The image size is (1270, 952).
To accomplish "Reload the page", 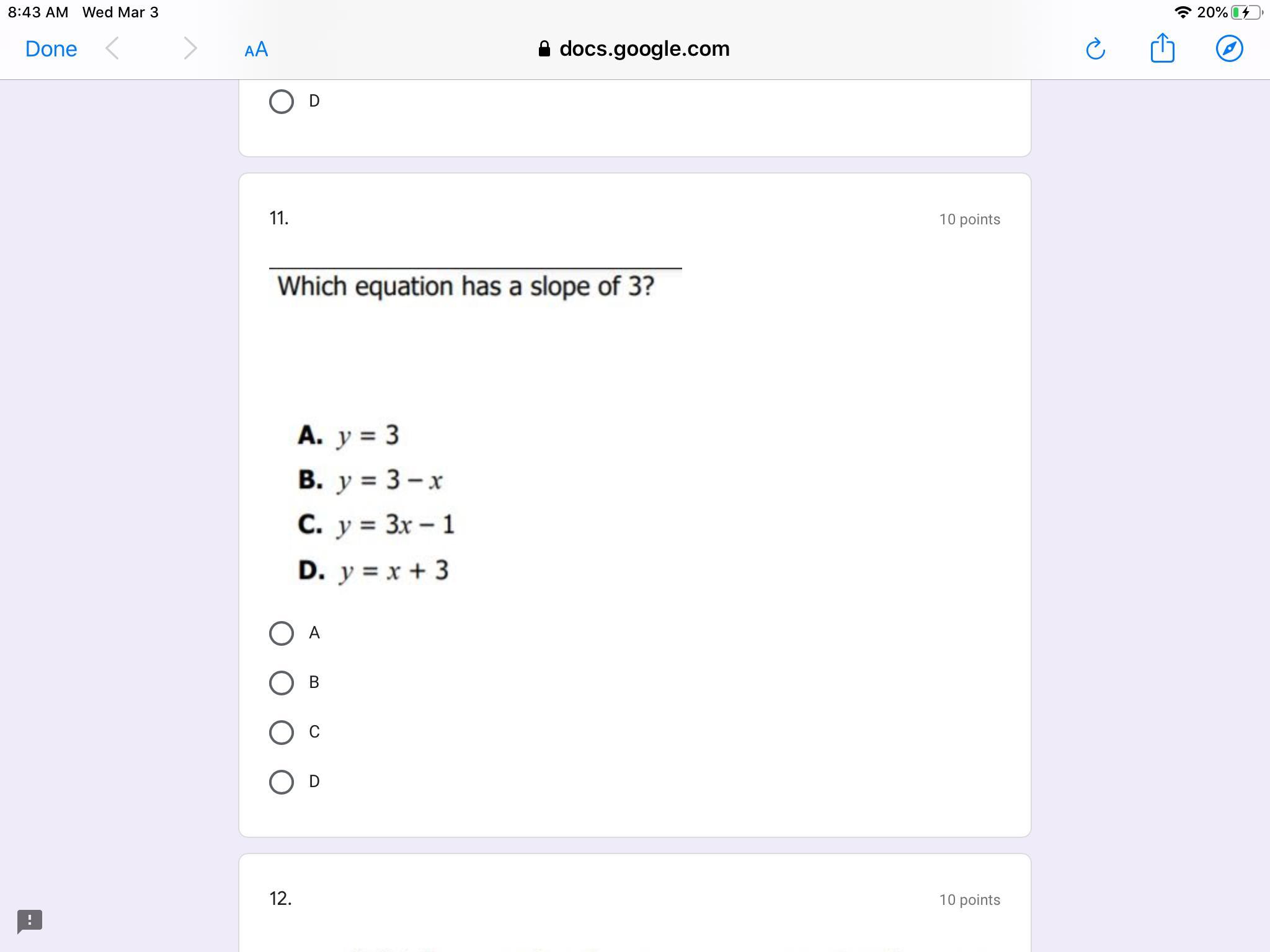I will coord(1095,49).
